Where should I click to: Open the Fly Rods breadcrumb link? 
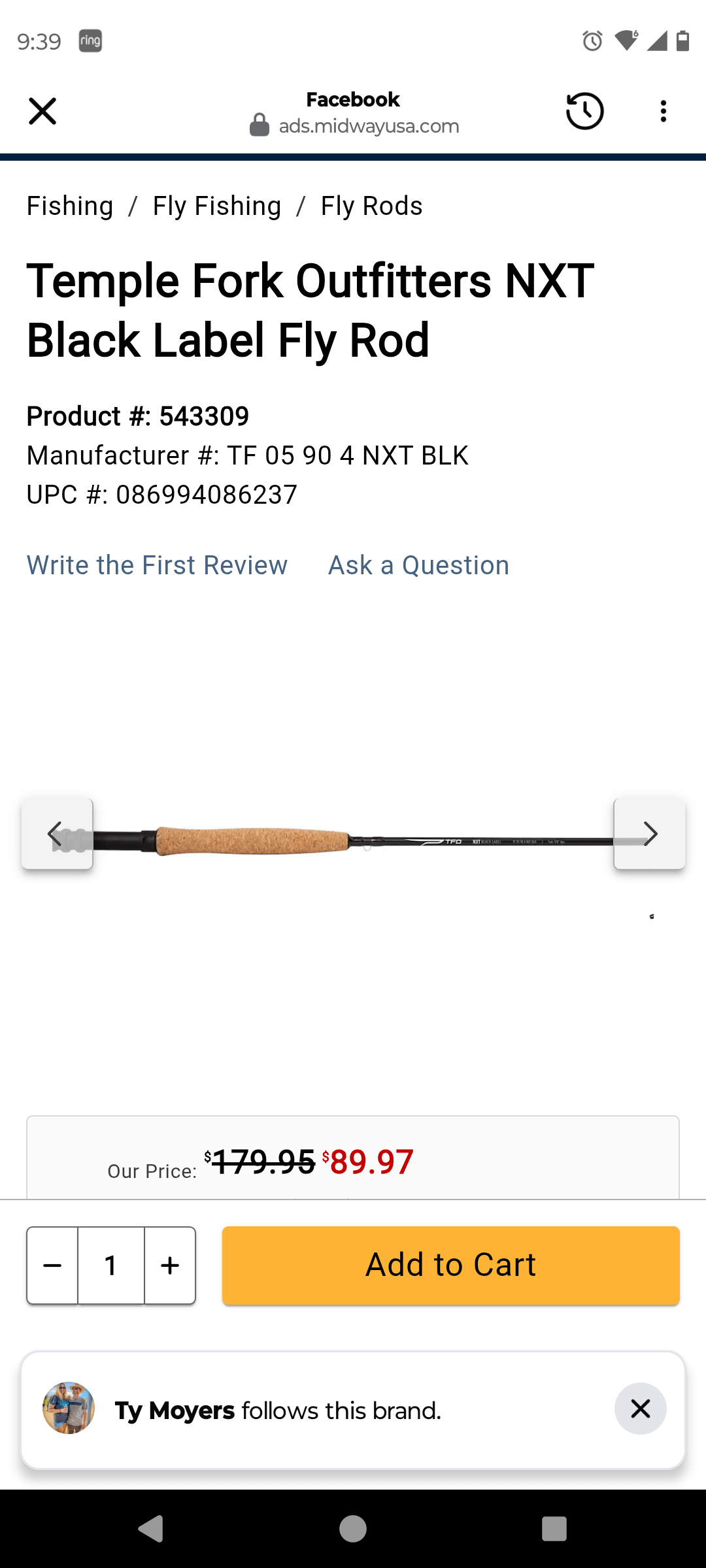371,206
